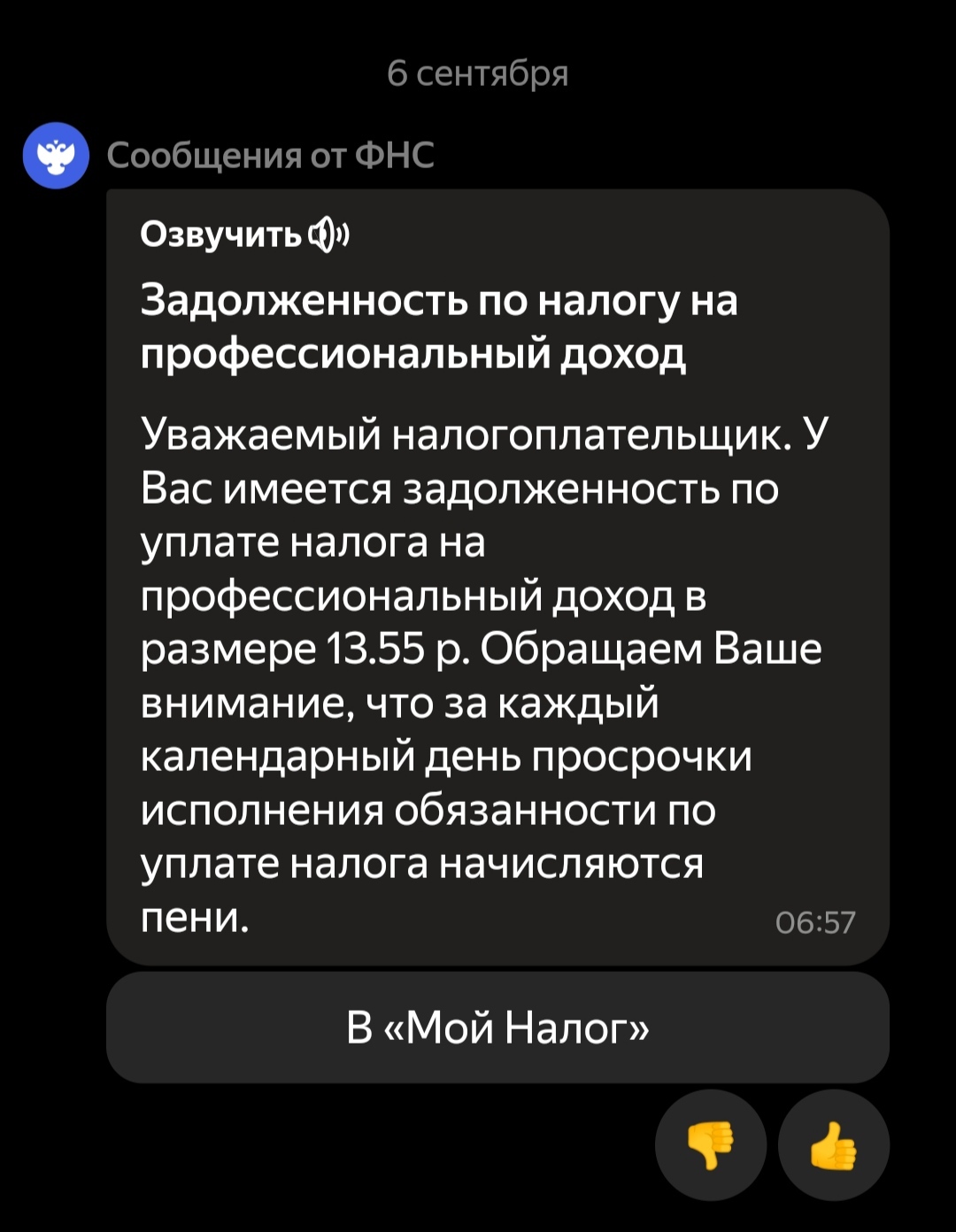The width and height of the screenshot is (956, 1232).
Task: Open the ФНС sender avatar
Action: [56, 156]
